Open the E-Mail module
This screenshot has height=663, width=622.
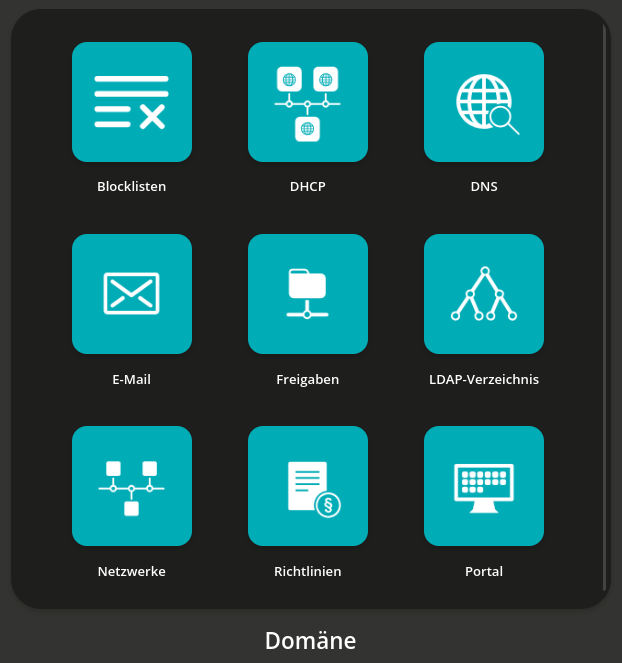click(x=132, y=294)
